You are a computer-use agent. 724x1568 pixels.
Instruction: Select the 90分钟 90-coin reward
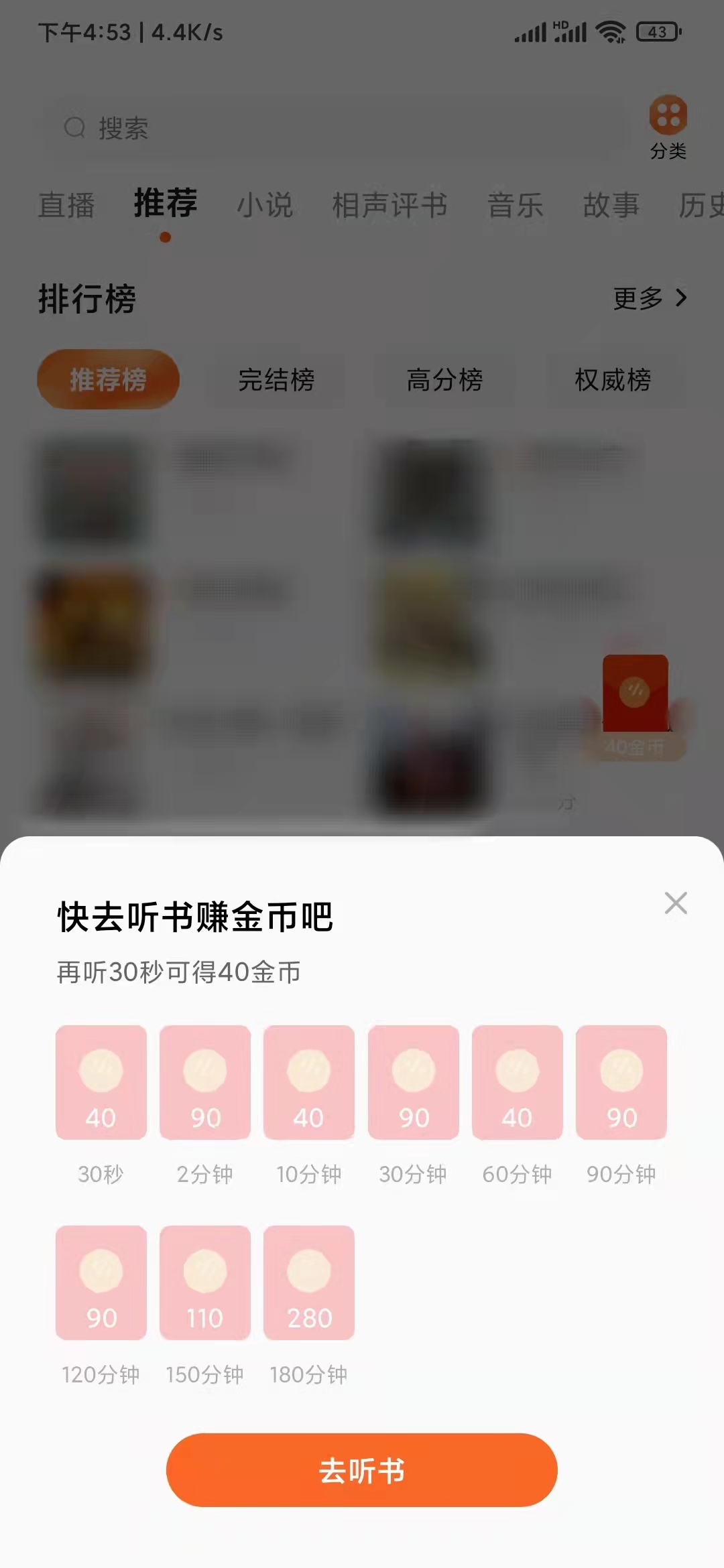click(x=622, y=1082)
